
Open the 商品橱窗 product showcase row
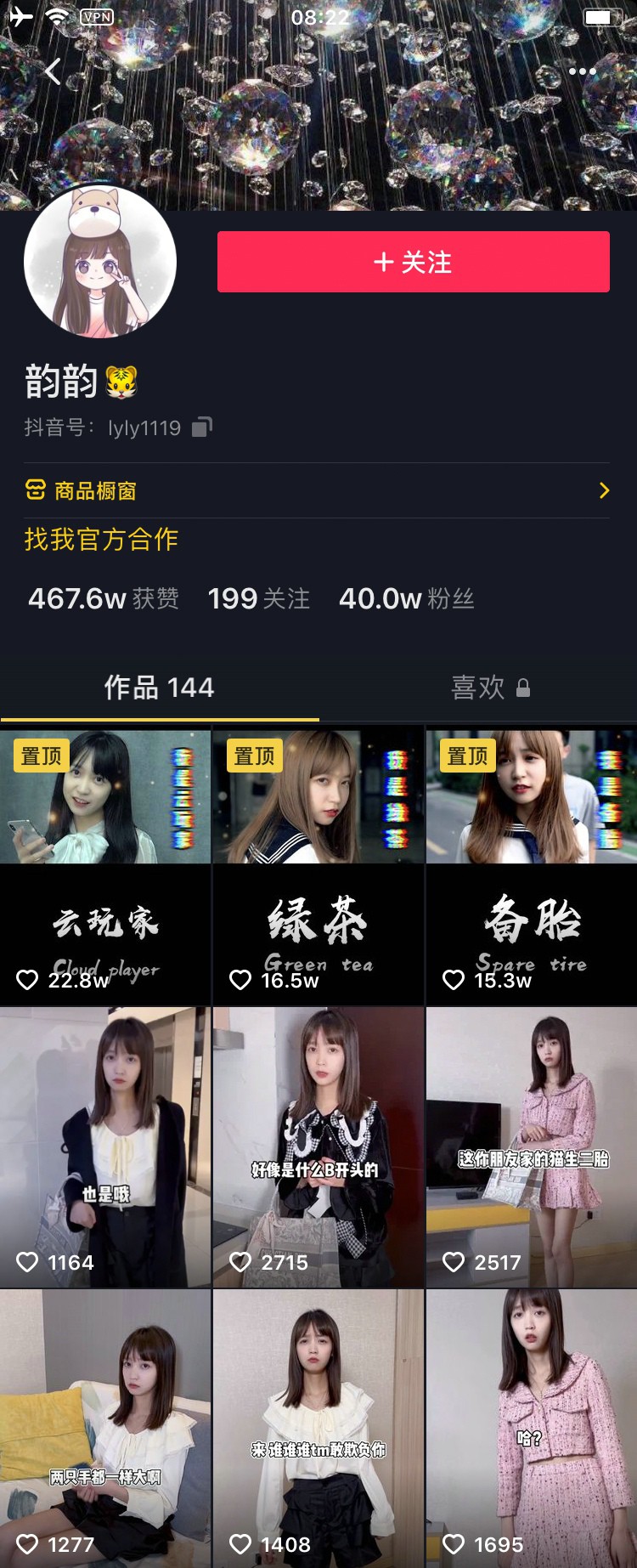point(318,490)
